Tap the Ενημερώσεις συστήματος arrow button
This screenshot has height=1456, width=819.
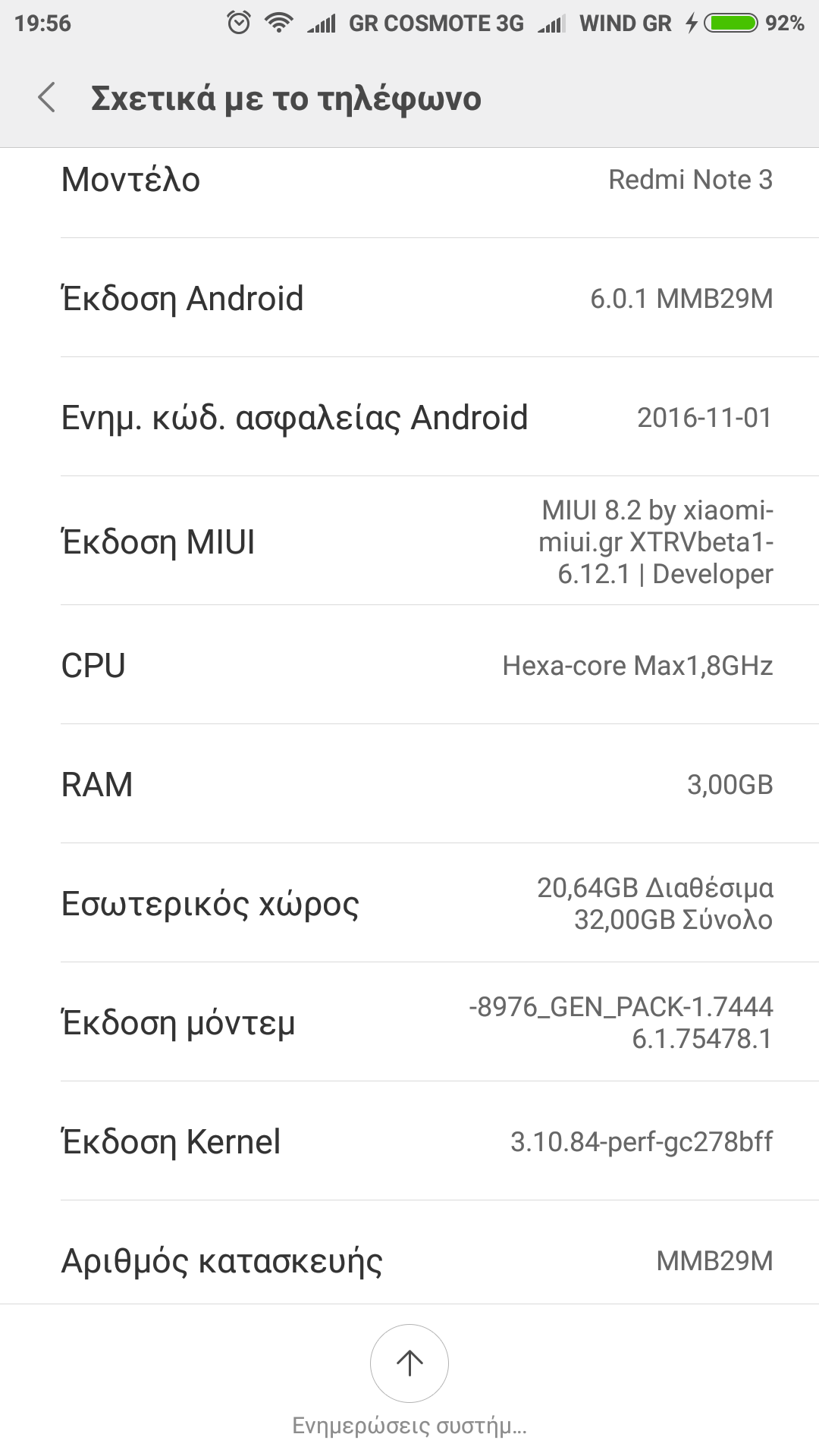409,1363
